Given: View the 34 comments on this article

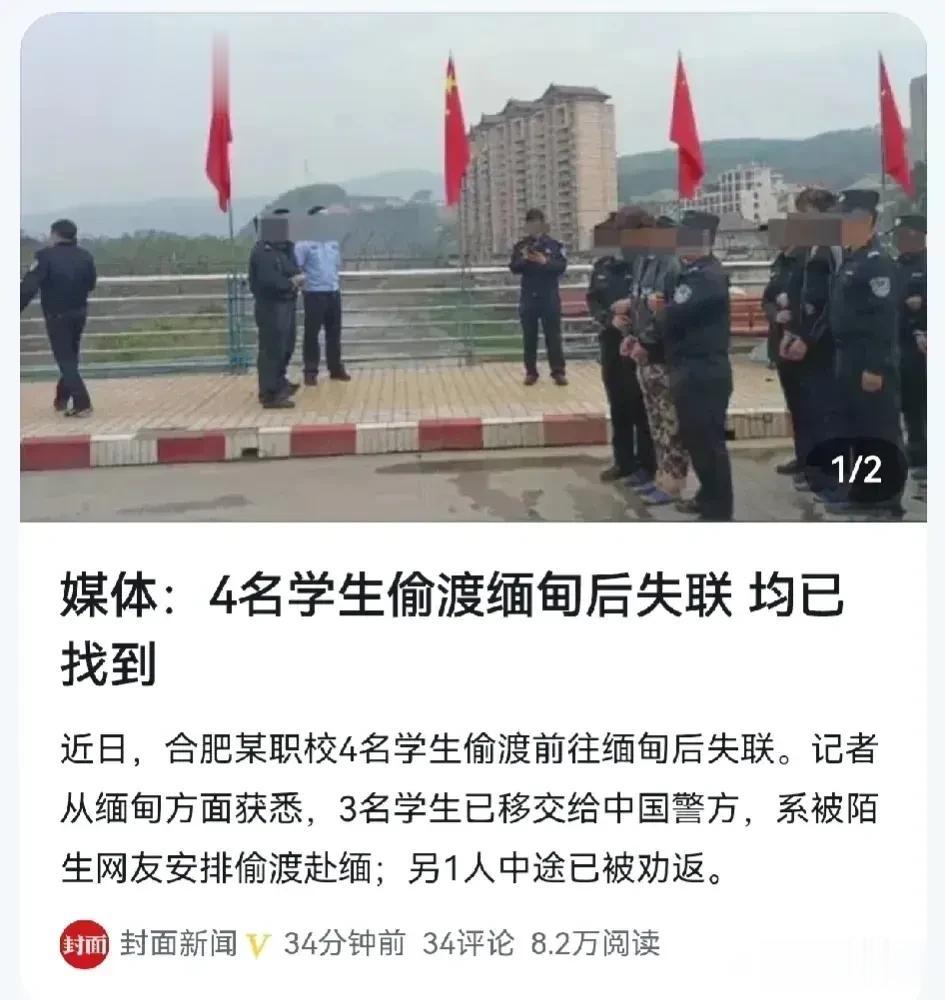Looking at the screenshot, I should [467, 943].
